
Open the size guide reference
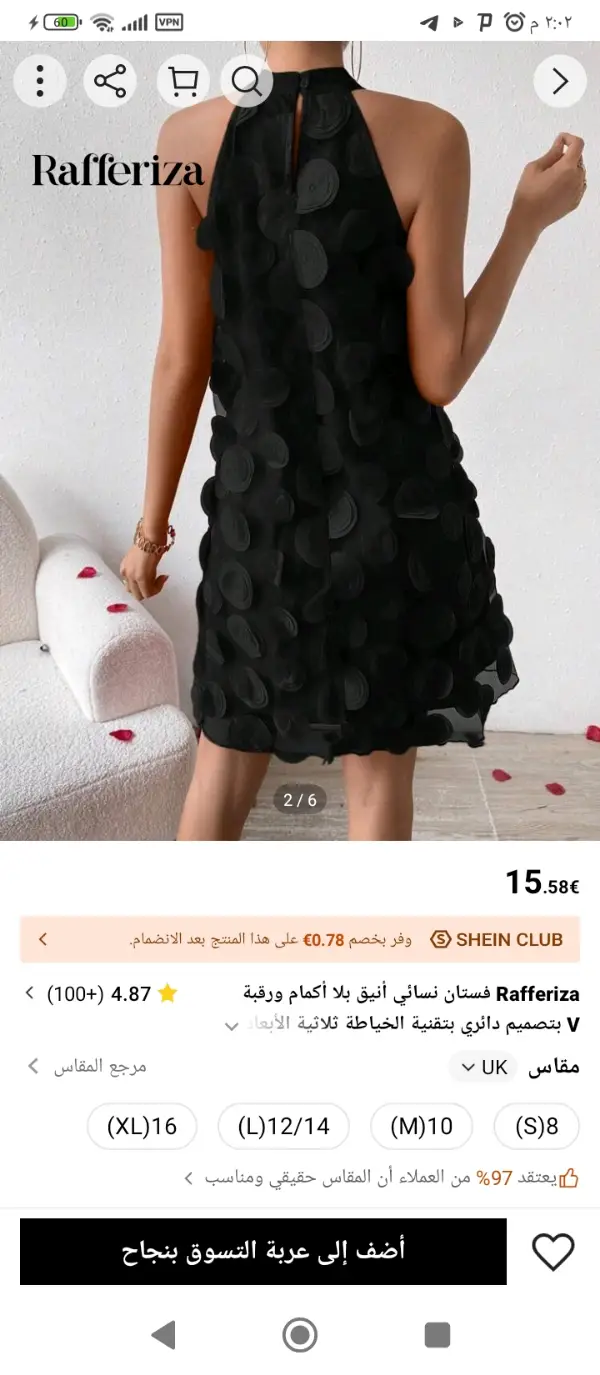pyautogui.click(x=88, y=1066)
